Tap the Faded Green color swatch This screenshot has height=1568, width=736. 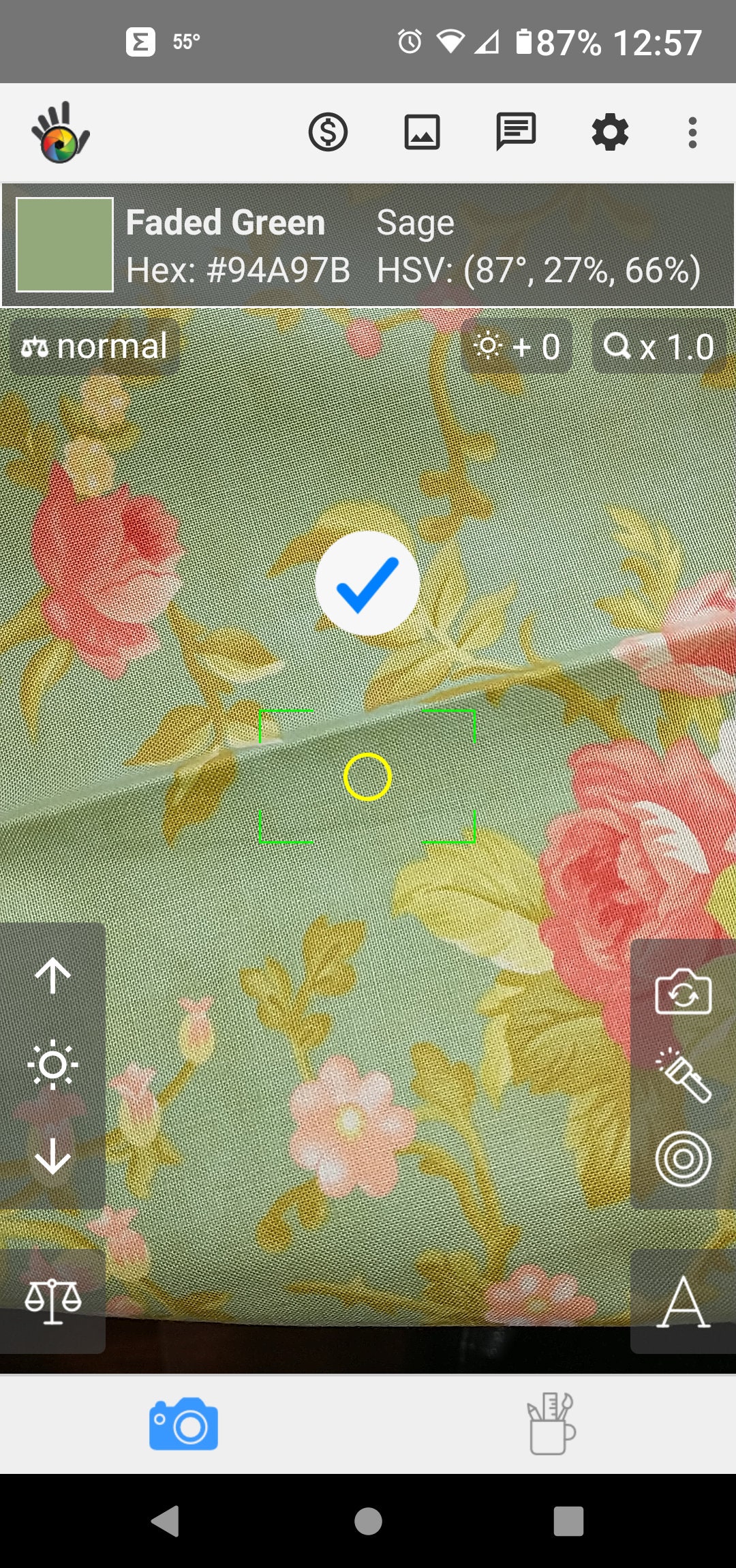(65, 245)
